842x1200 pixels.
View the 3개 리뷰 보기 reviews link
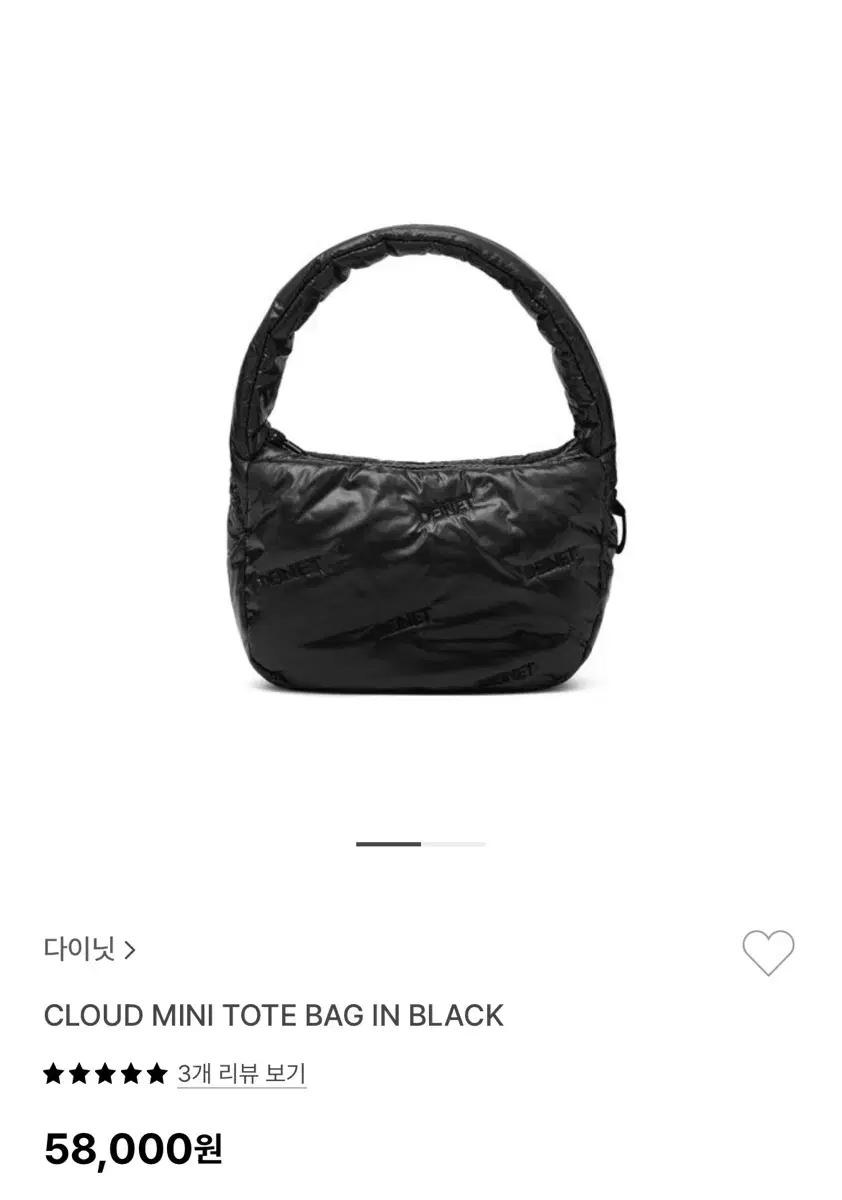click(x=241, y=1074)
